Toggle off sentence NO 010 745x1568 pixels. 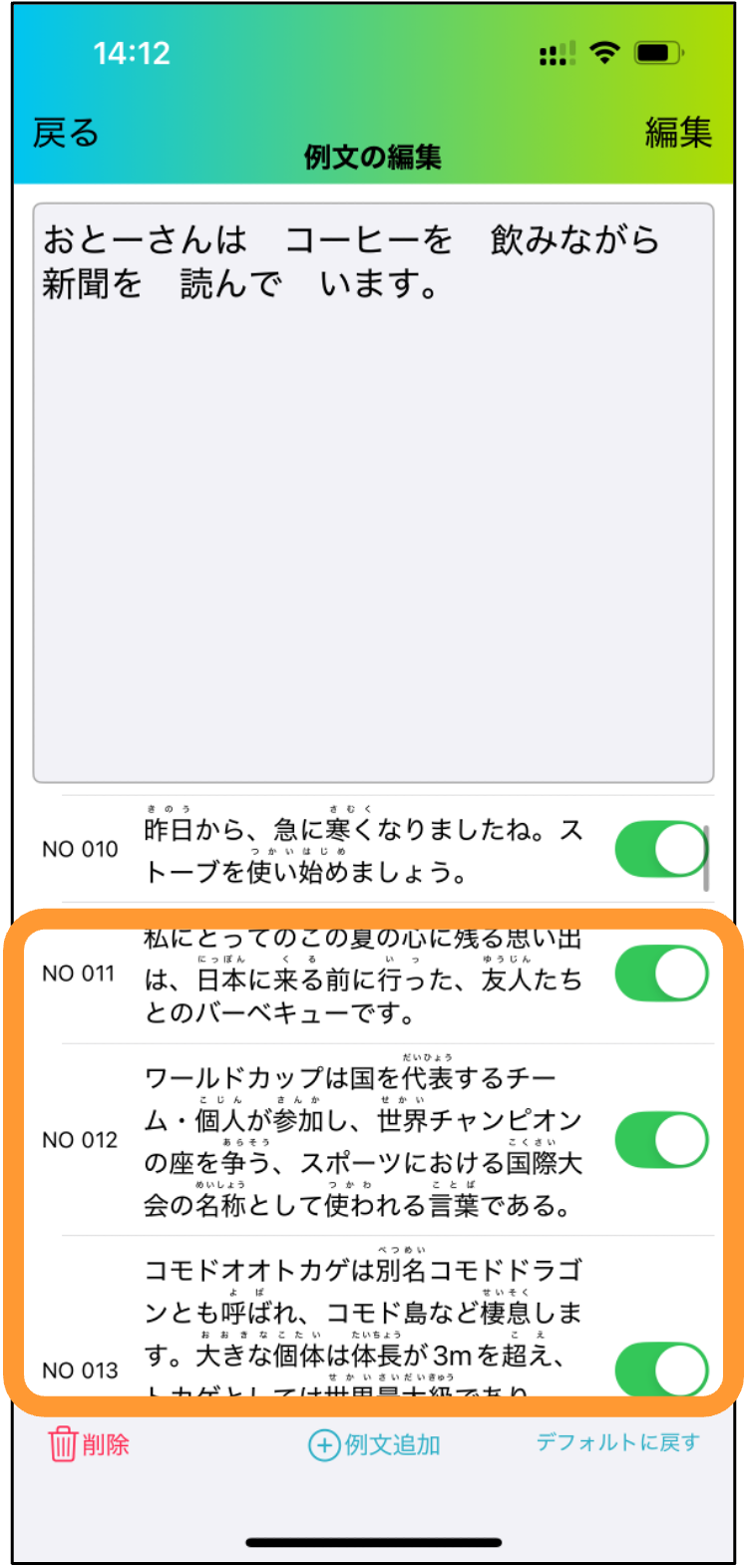(661, 849)
